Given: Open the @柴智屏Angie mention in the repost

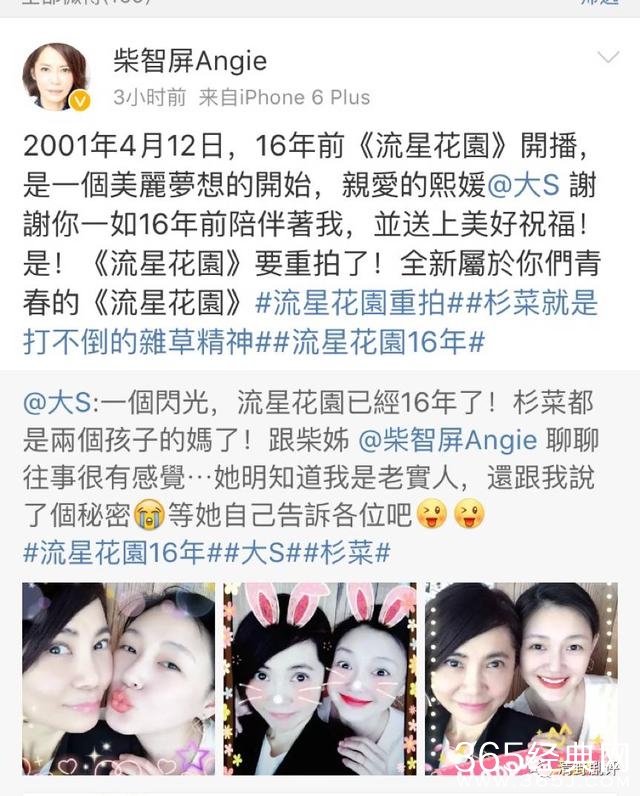Looking at the screenshot, I should tap(448, 439).
